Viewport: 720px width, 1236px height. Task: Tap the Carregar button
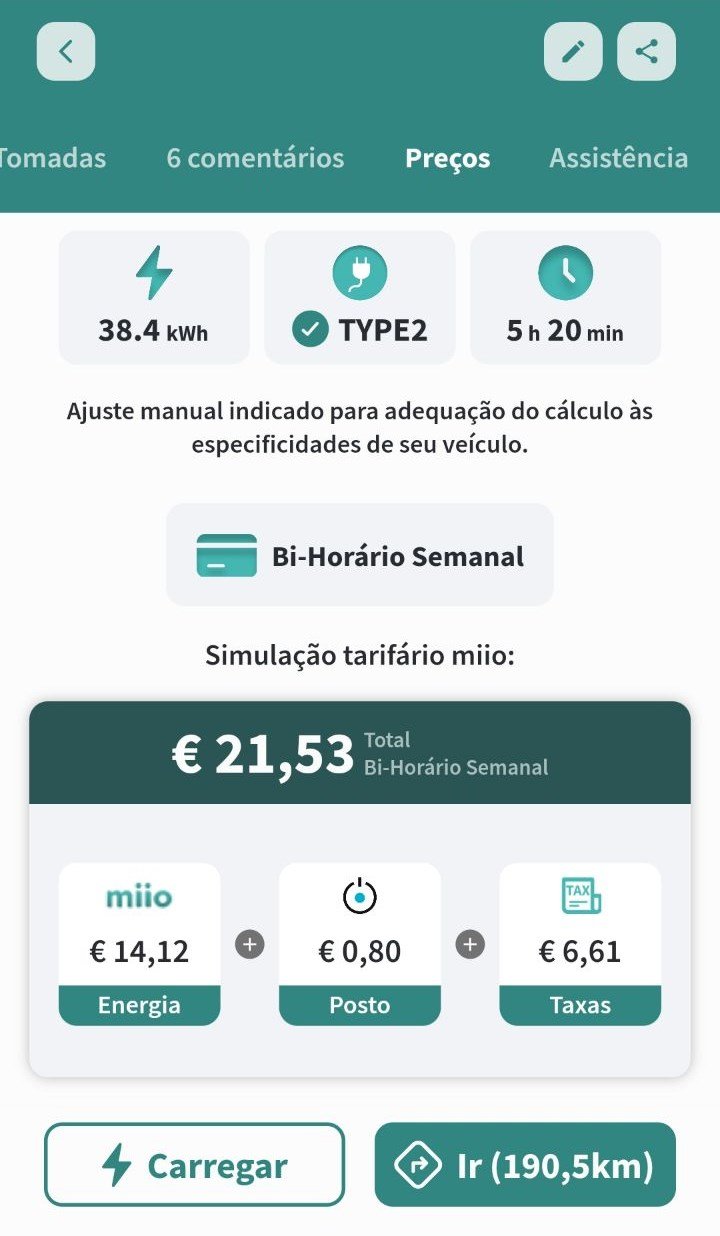194,1165
